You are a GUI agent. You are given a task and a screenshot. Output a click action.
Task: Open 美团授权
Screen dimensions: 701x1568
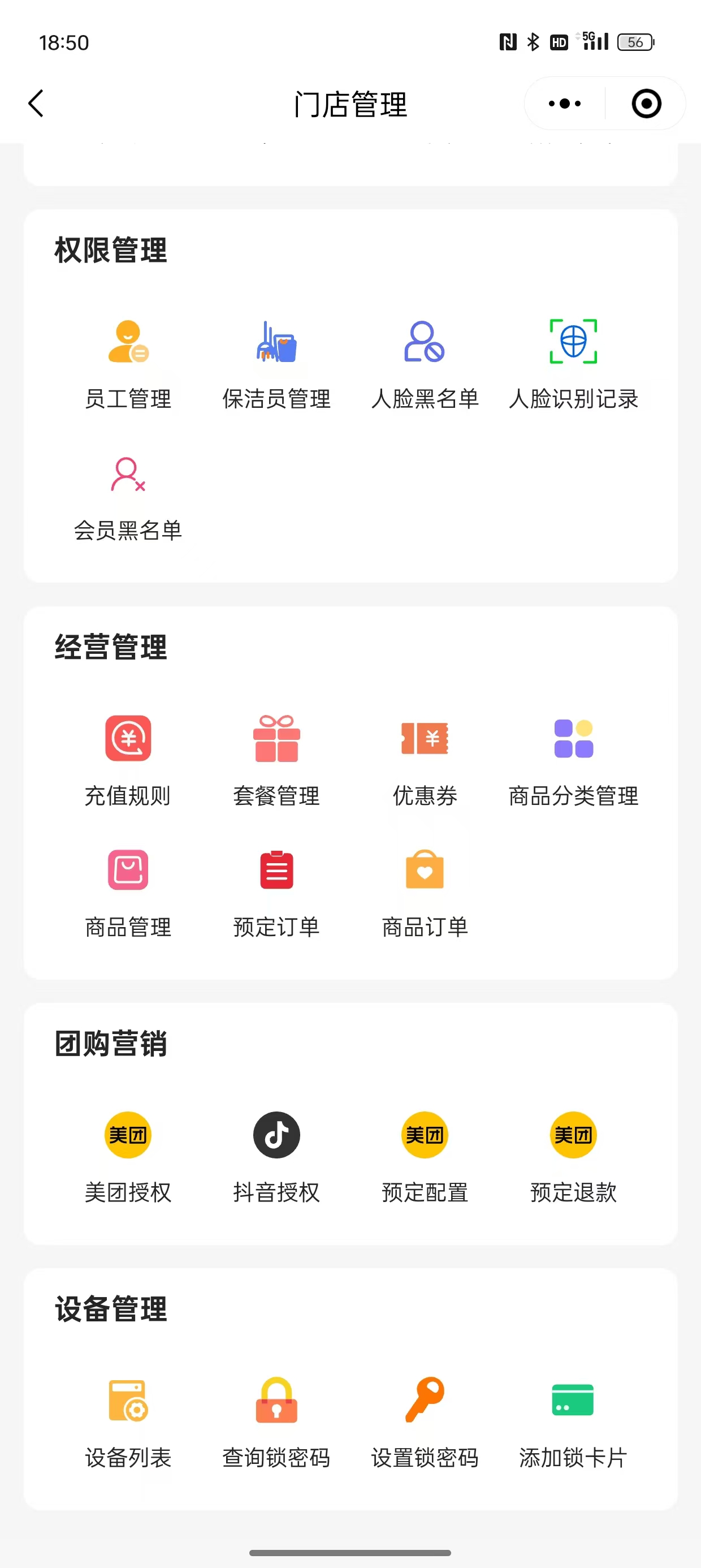point(128,1158)
